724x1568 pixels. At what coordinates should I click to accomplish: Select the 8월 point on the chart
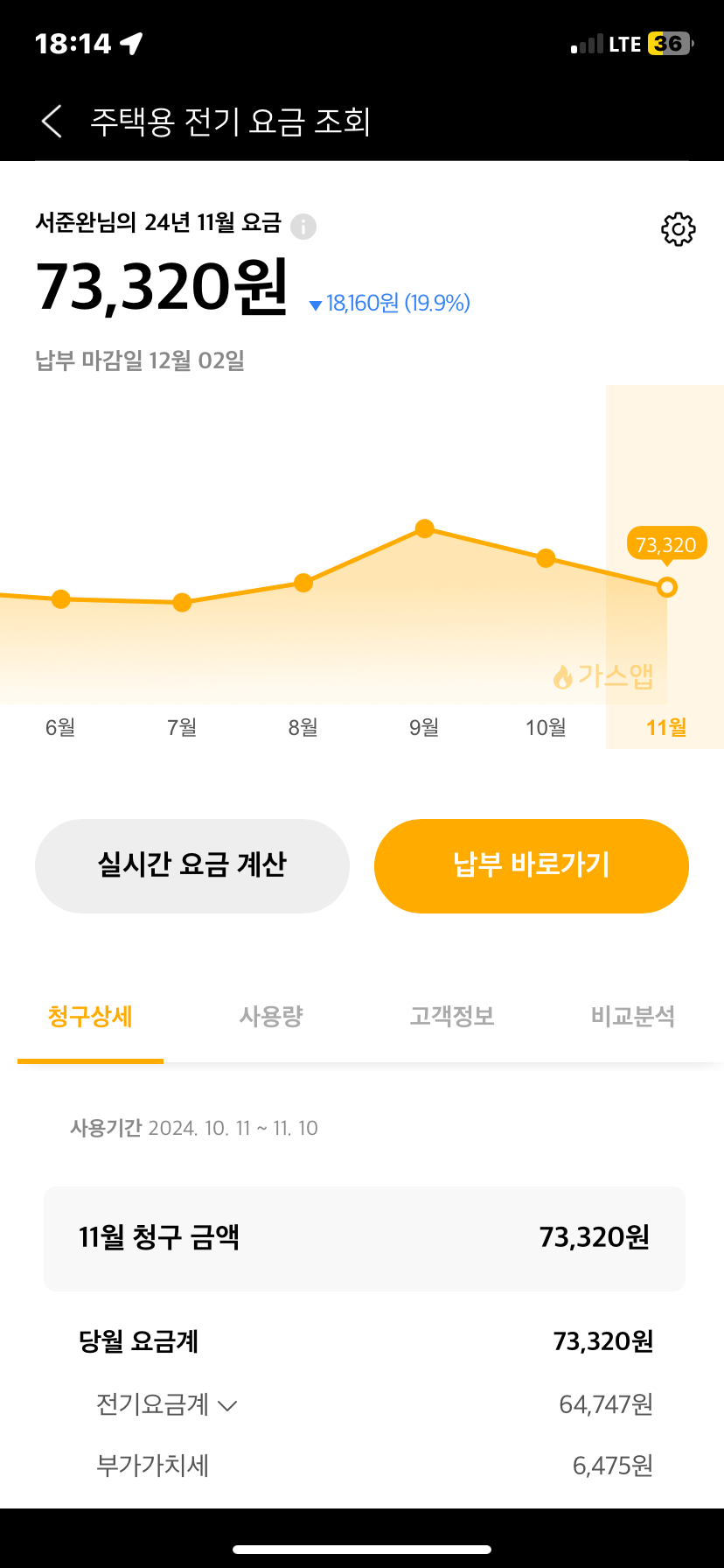tap(303, 583)
